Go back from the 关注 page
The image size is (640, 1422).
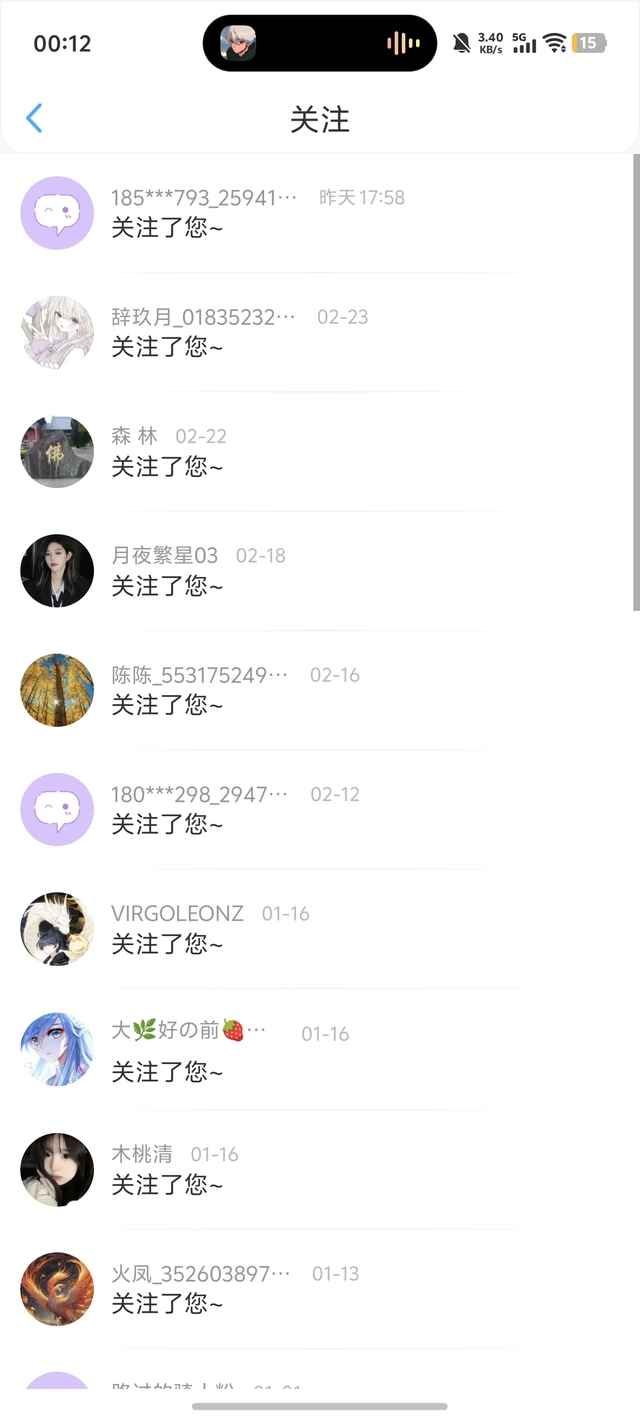34,119
